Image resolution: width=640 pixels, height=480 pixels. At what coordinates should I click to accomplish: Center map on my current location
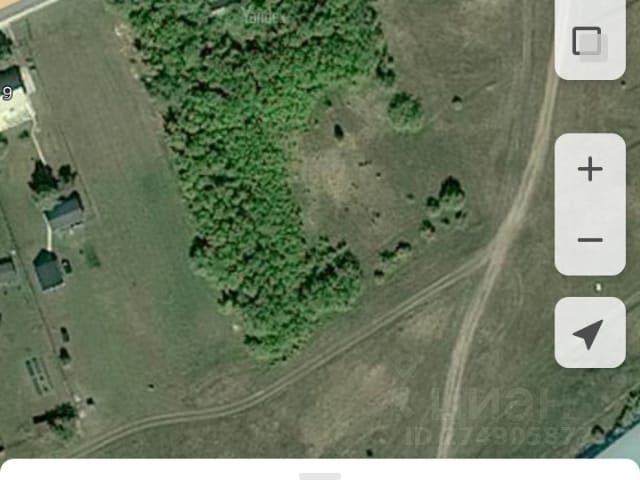click(x=590, y=333)
